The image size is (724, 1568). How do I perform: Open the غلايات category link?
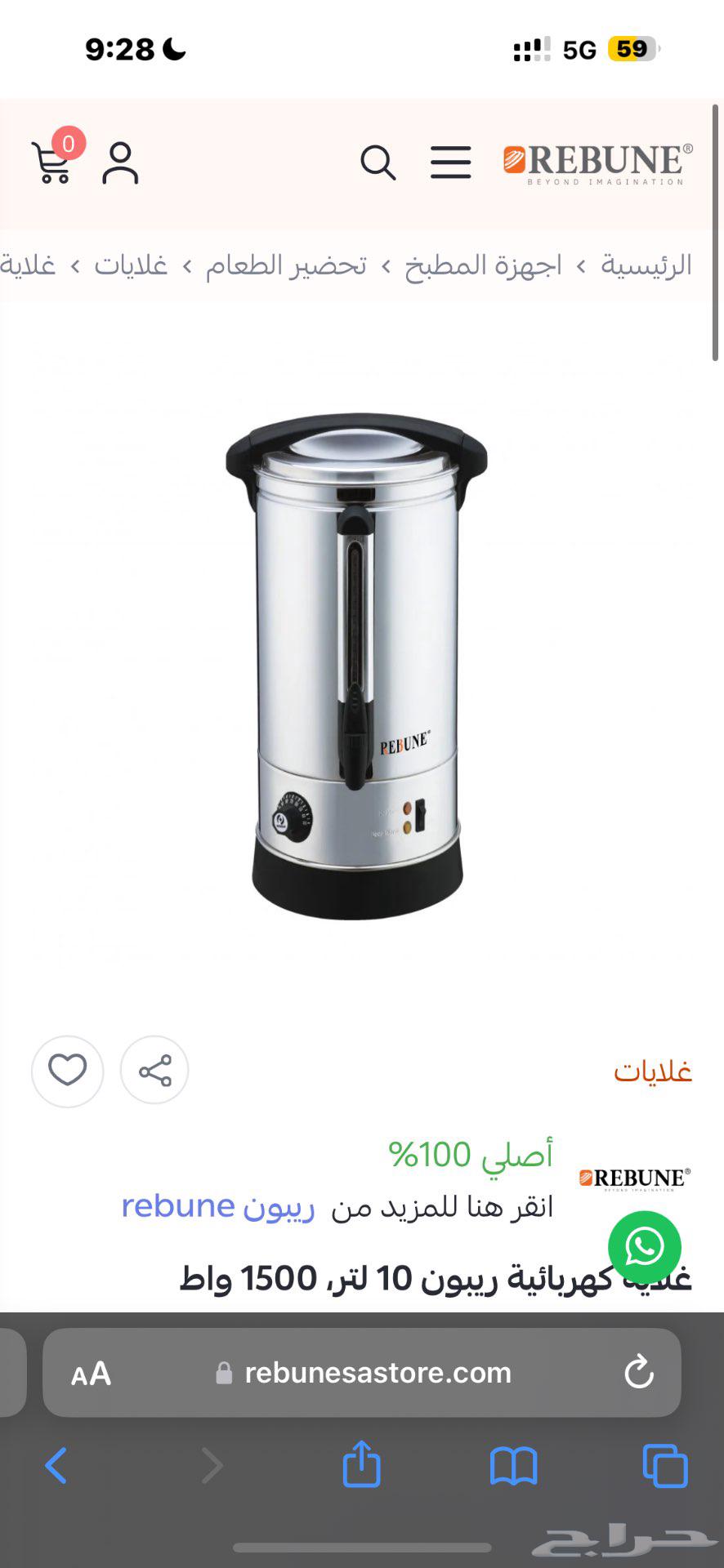pyautogui.click(x=652, y=1071)
